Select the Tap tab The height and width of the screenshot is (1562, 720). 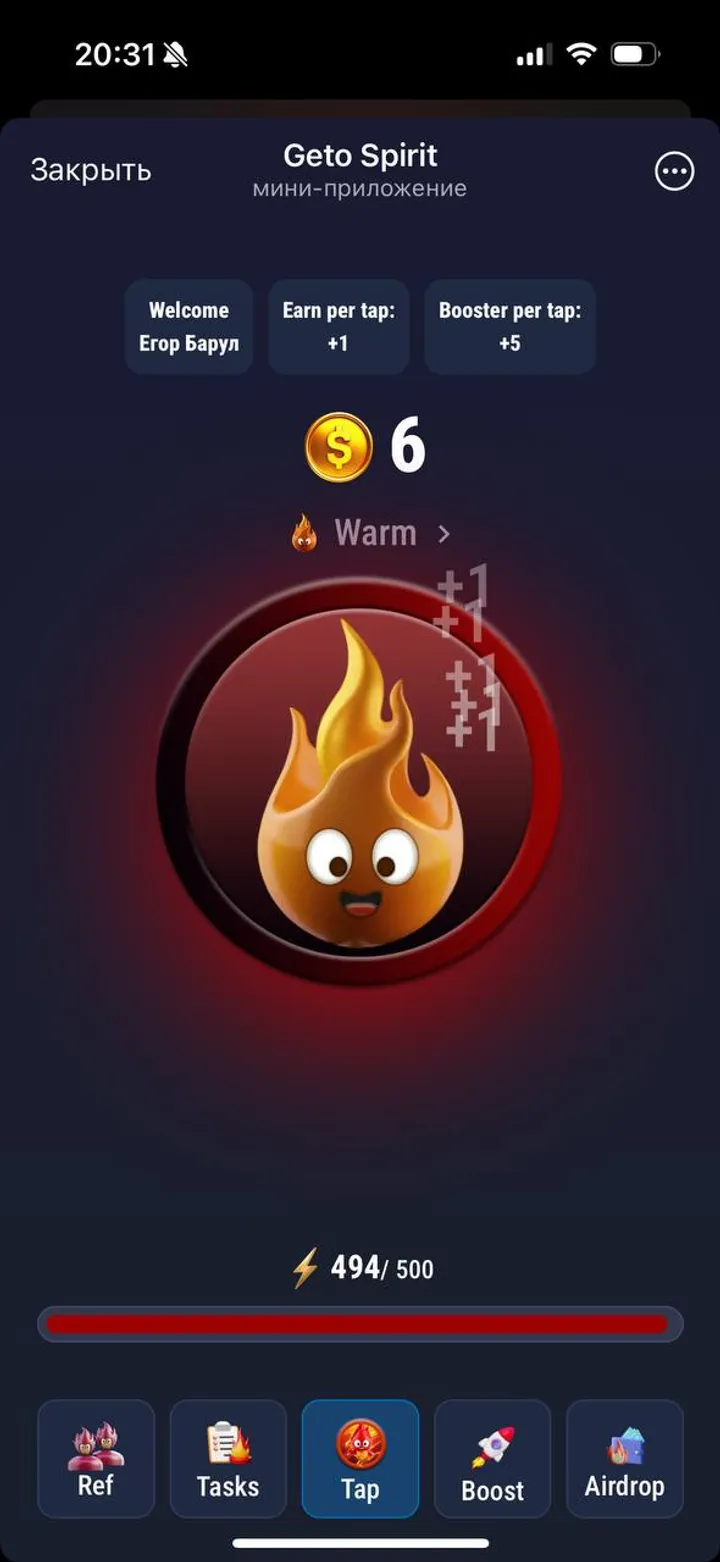360,1458
